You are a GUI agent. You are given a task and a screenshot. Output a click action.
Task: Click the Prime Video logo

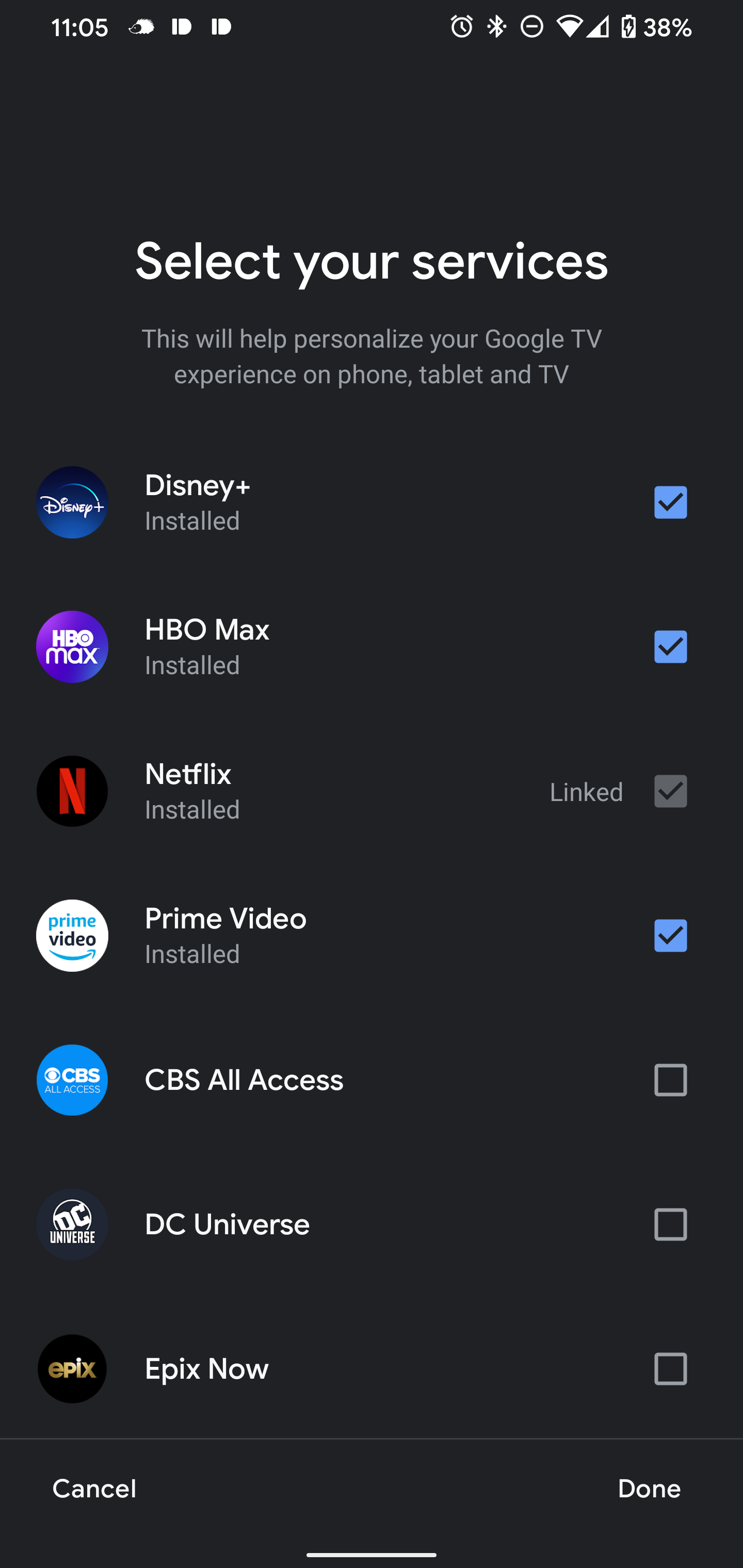pyautogui.click(x=72, y=936)
